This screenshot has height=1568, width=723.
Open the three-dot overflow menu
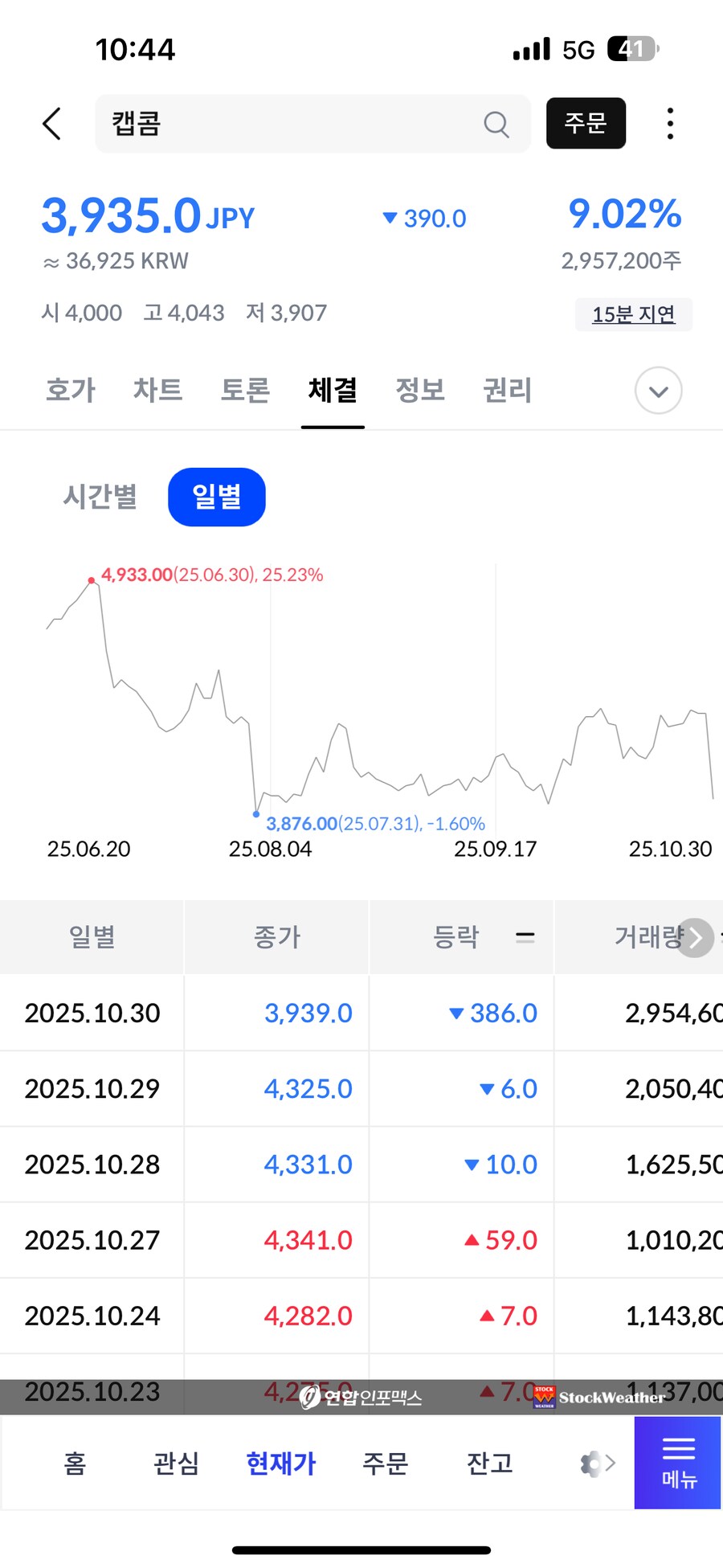669,124
